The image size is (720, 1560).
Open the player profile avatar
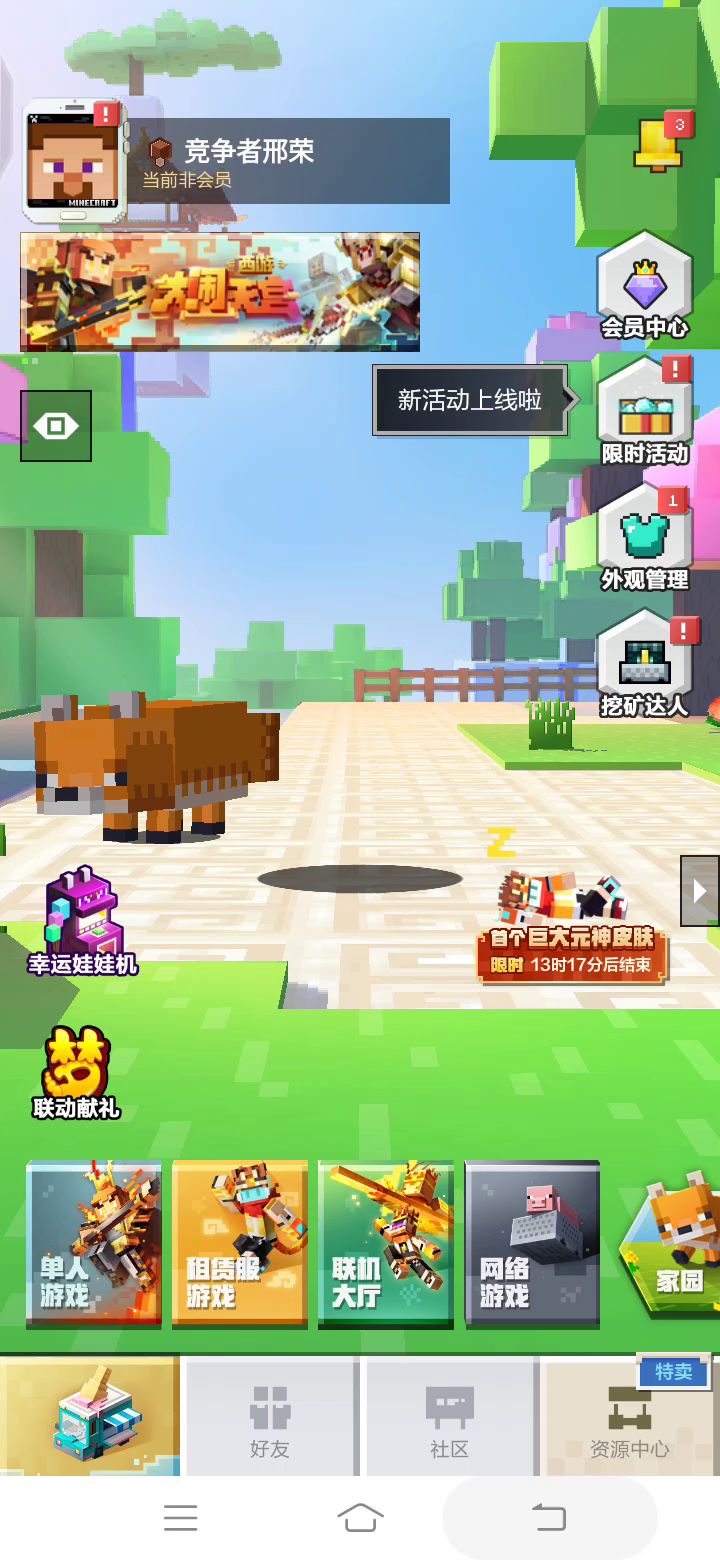pos(72,160)
